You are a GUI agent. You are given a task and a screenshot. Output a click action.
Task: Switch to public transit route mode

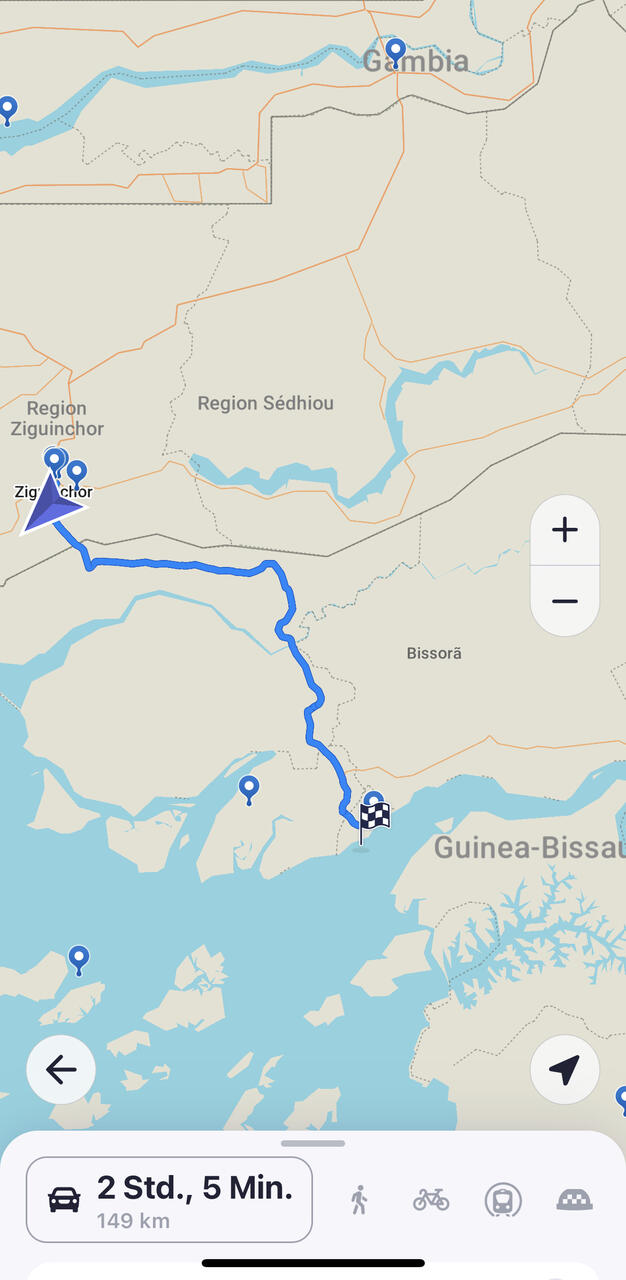pos(502,1199)
